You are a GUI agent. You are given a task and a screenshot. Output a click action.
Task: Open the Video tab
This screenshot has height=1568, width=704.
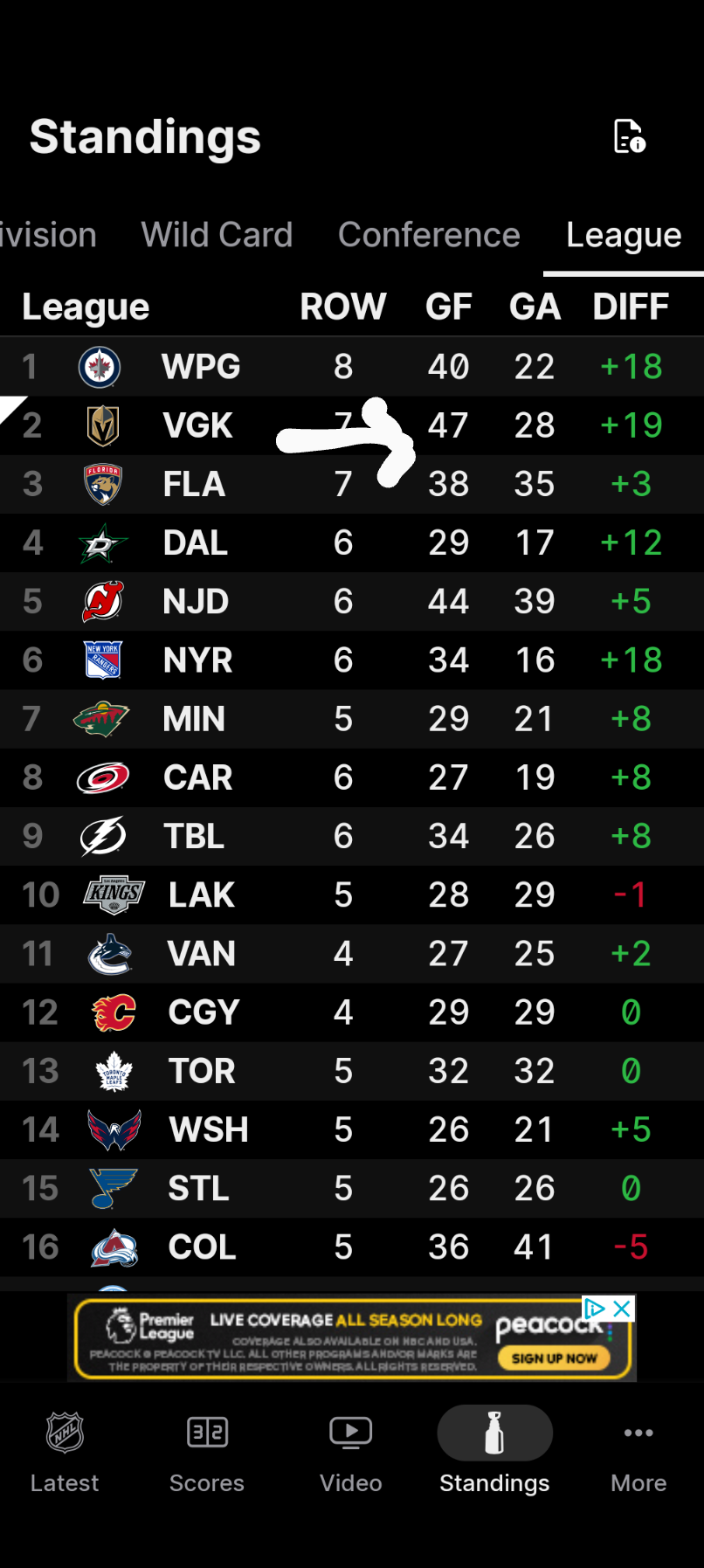click(x=350, y=1451)
